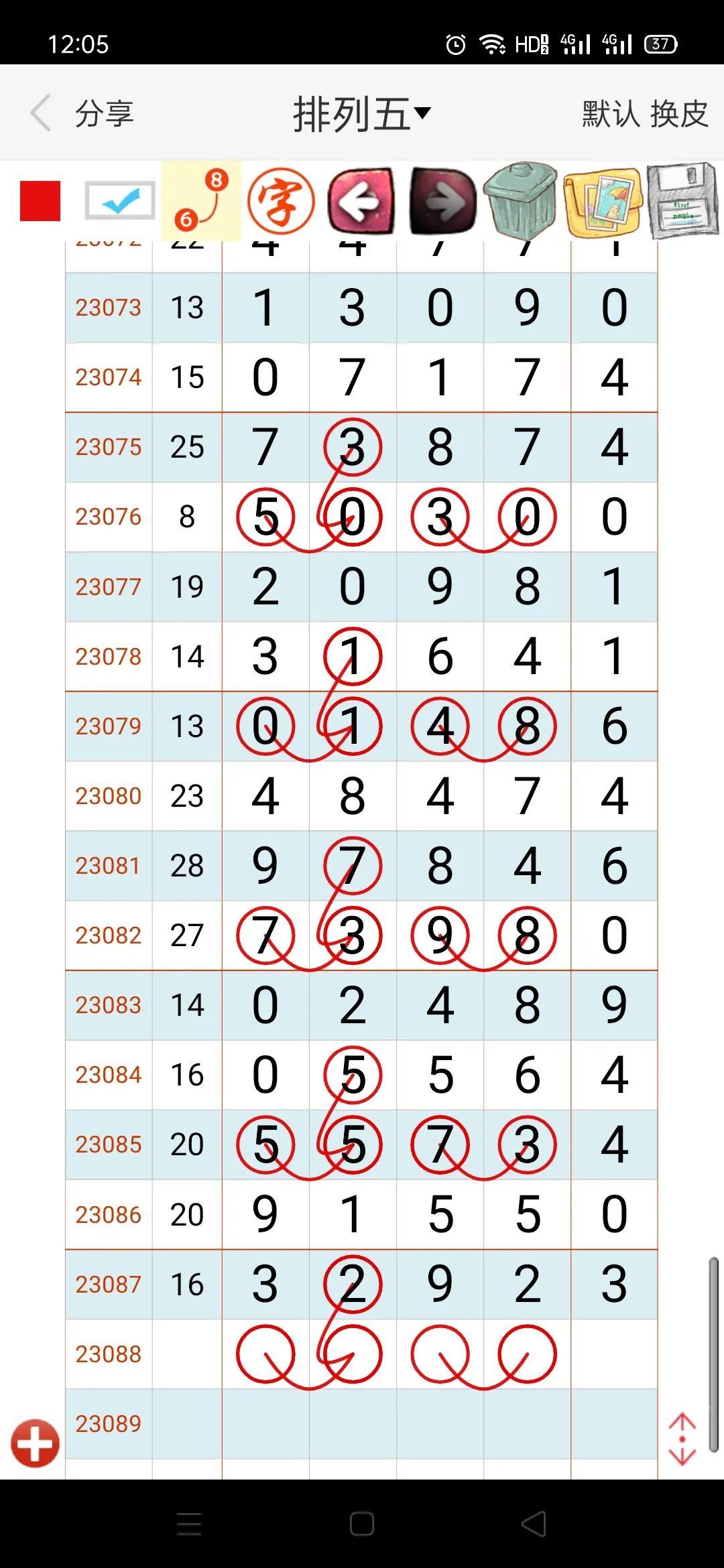This screenshot has height=1568, width=724.
Task: Choose the 6-8 connecting line tool
Action: [x=201, y=200]
